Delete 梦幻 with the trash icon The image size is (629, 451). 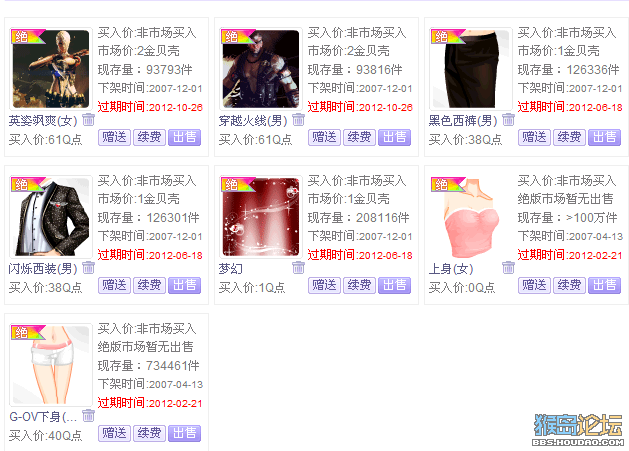(298, 268)
